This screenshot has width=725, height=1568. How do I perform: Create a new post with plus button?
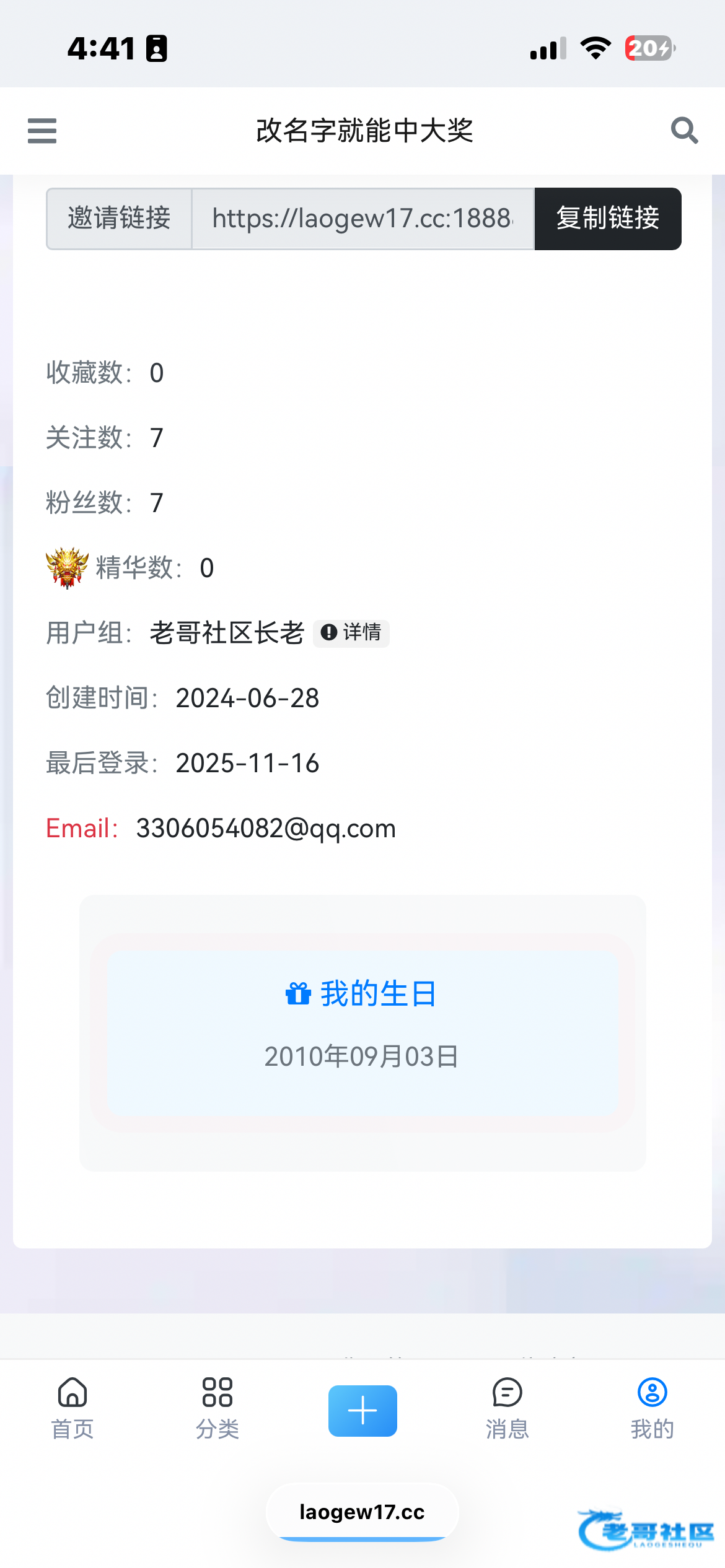(x=362, y=1410)
